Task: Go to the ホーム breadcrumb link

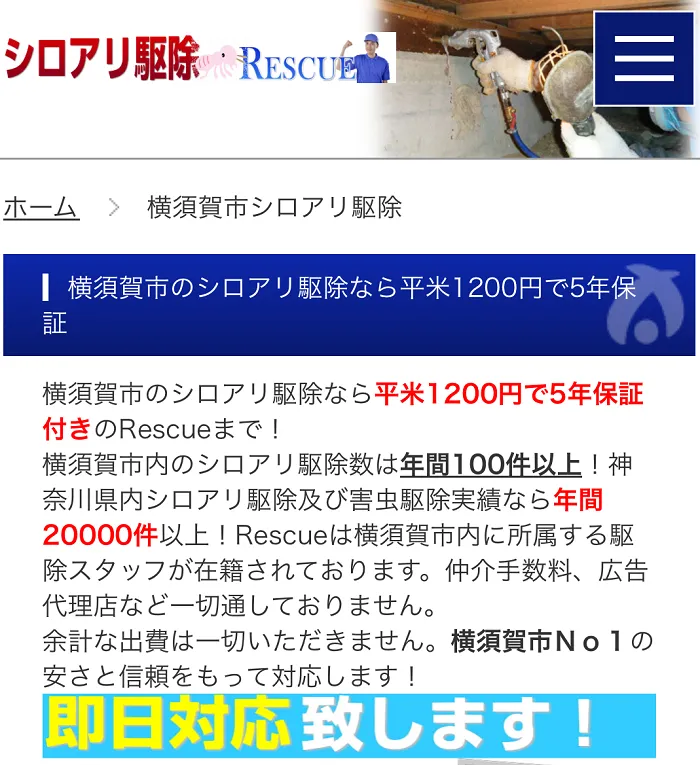Action: [x=41, y=207]
